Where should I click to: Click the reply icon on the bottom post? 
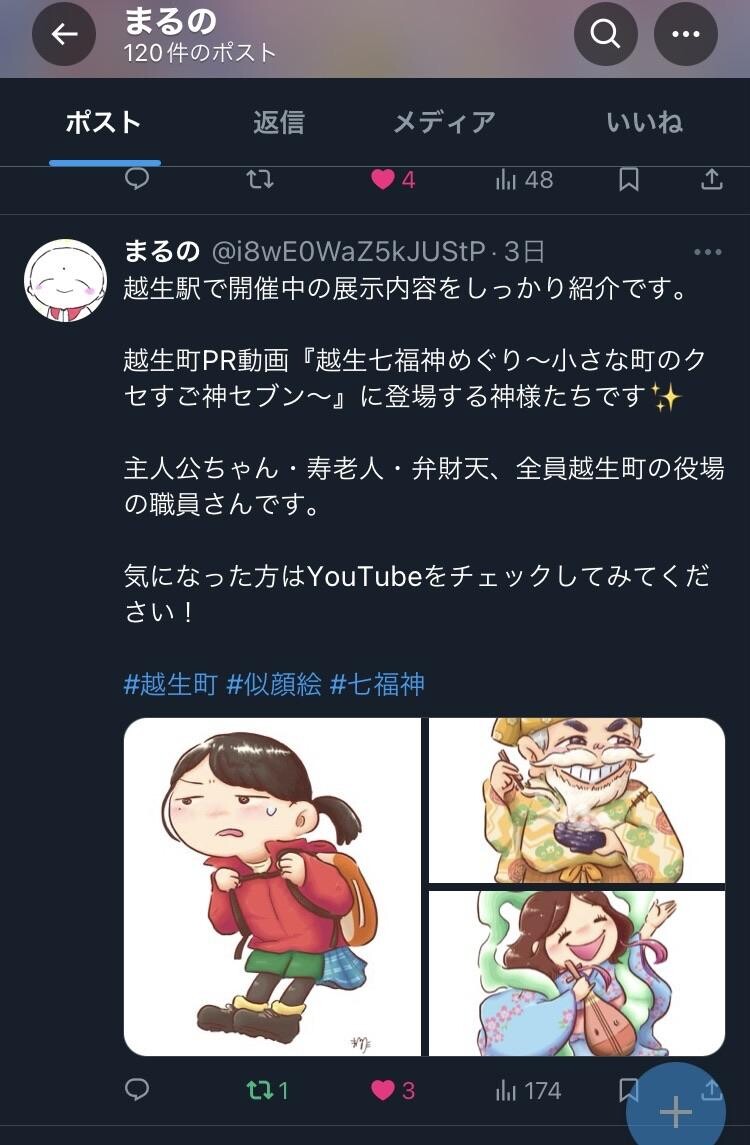(x=137, y=1090)
